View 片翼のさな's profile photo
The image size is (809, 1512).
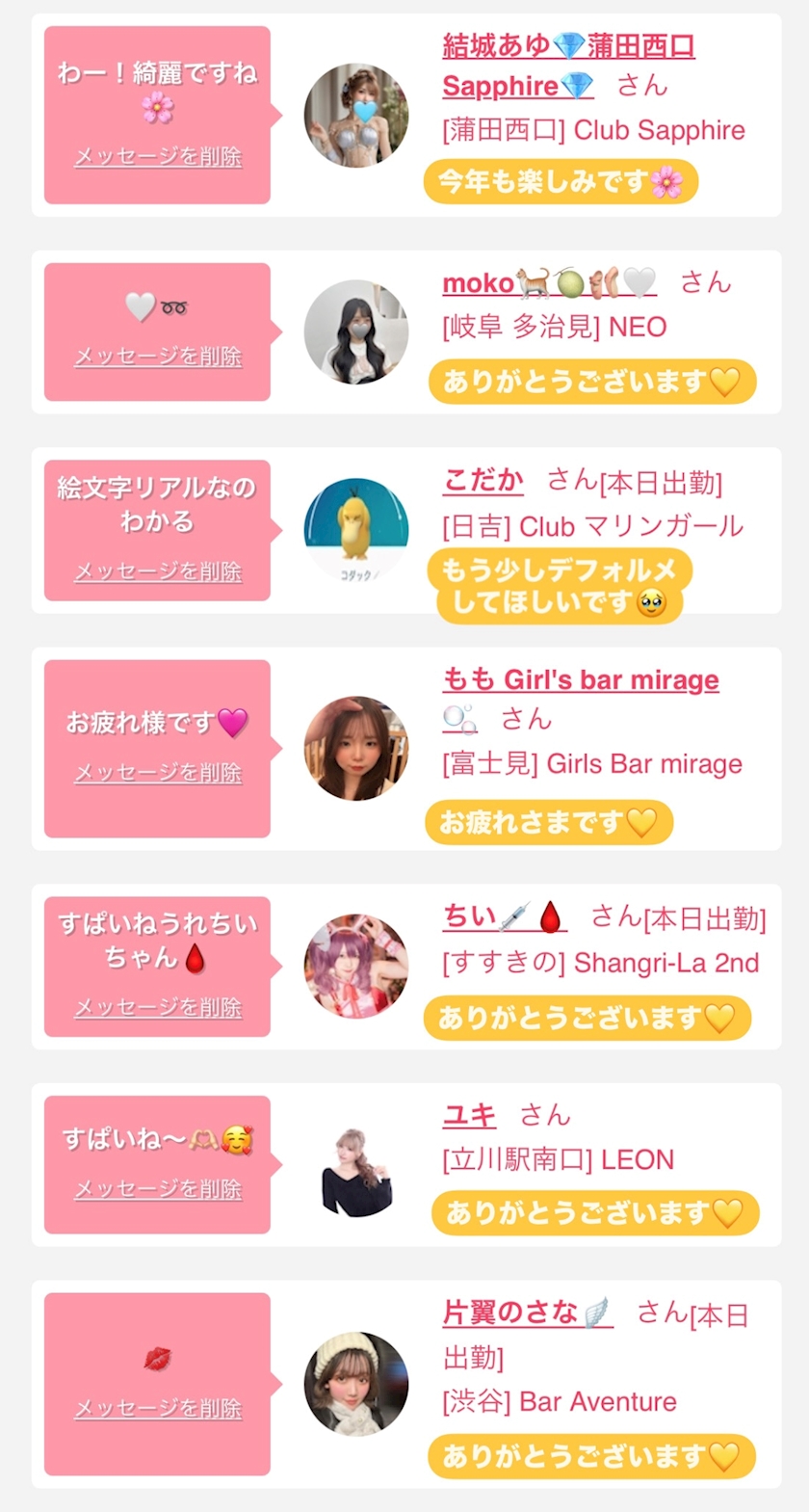coord(356,1384)
